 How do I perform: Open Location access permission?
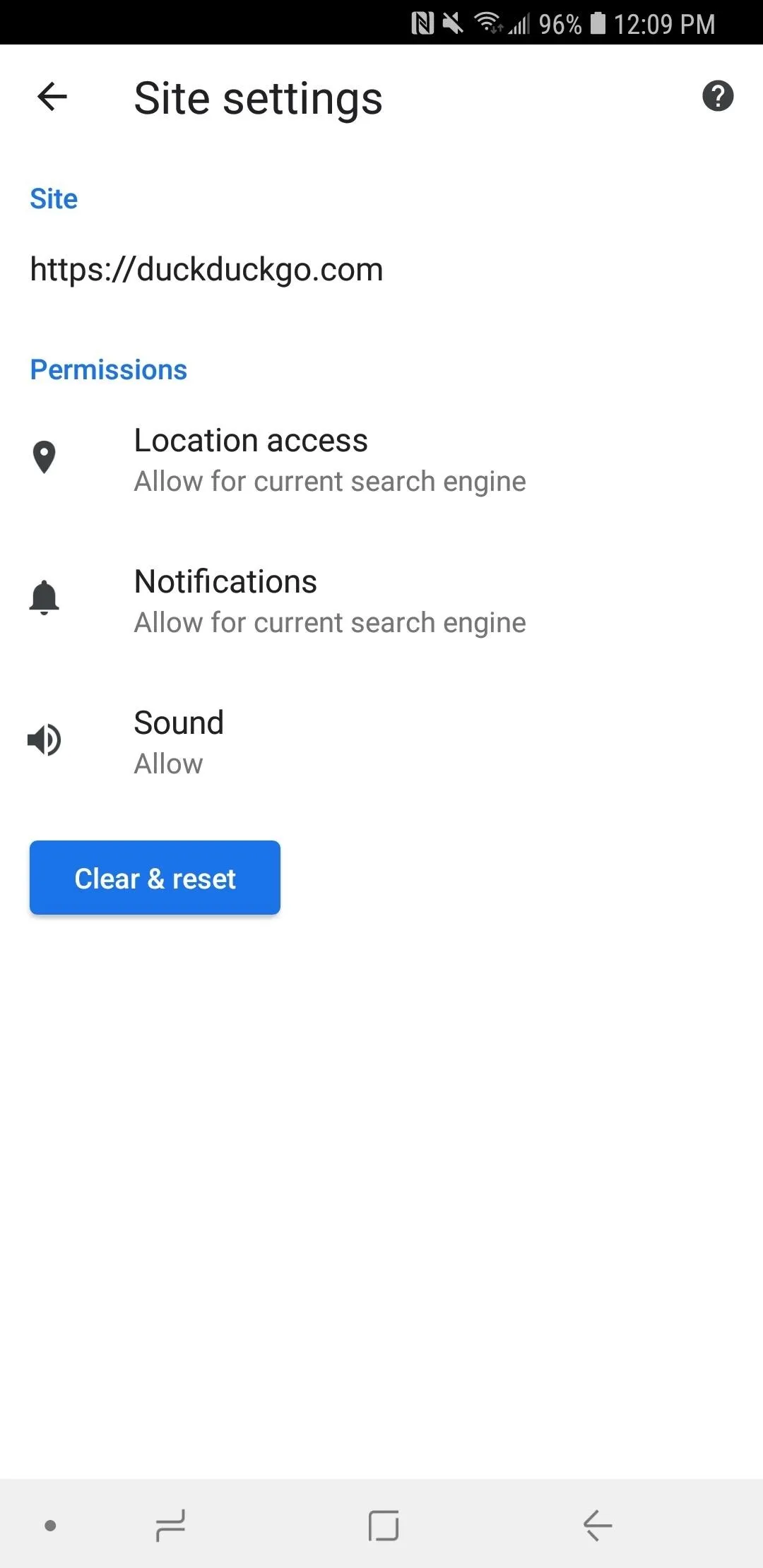click(x=381, y=459)
